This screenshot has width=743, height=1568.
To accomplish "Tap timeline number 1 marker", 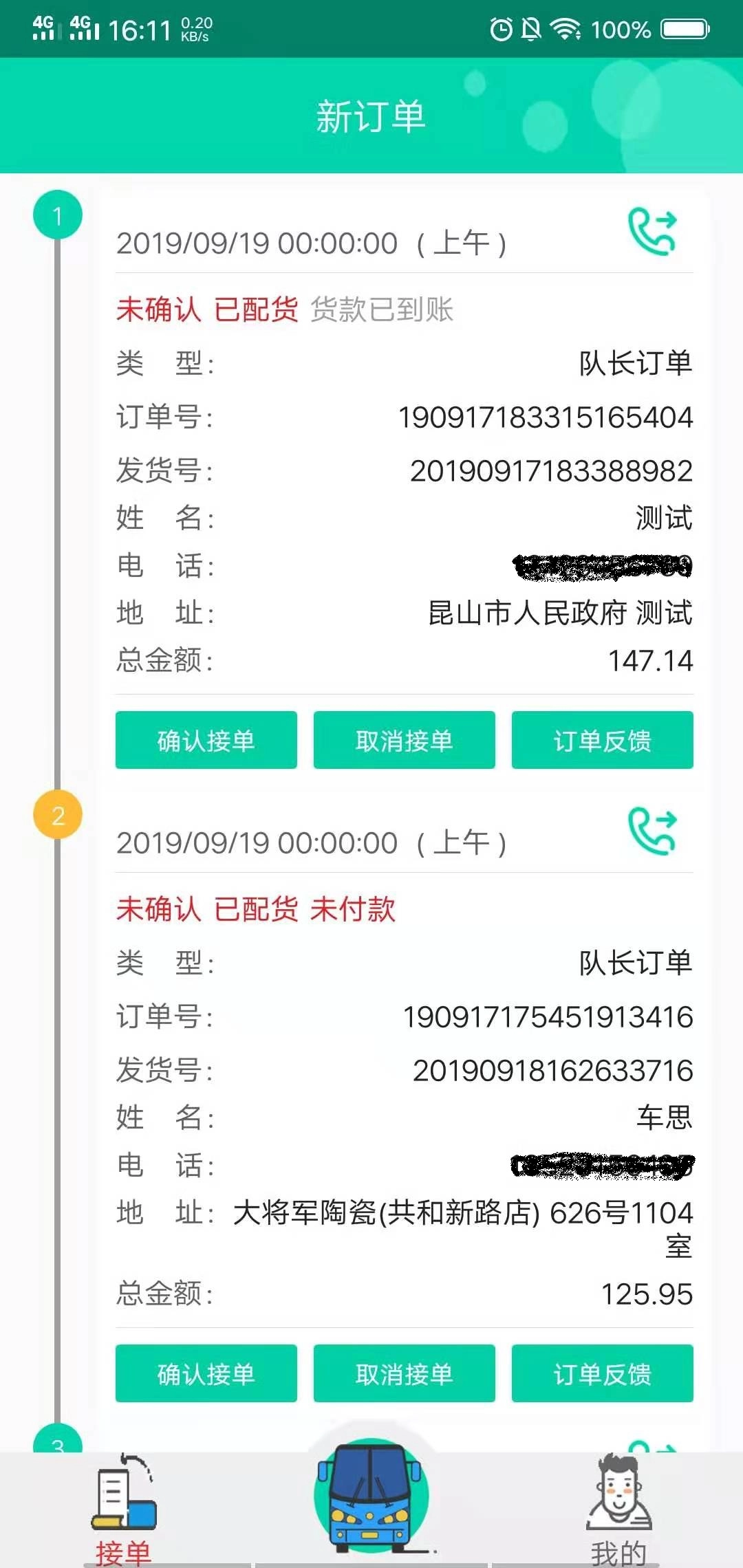I will point(57,213).
